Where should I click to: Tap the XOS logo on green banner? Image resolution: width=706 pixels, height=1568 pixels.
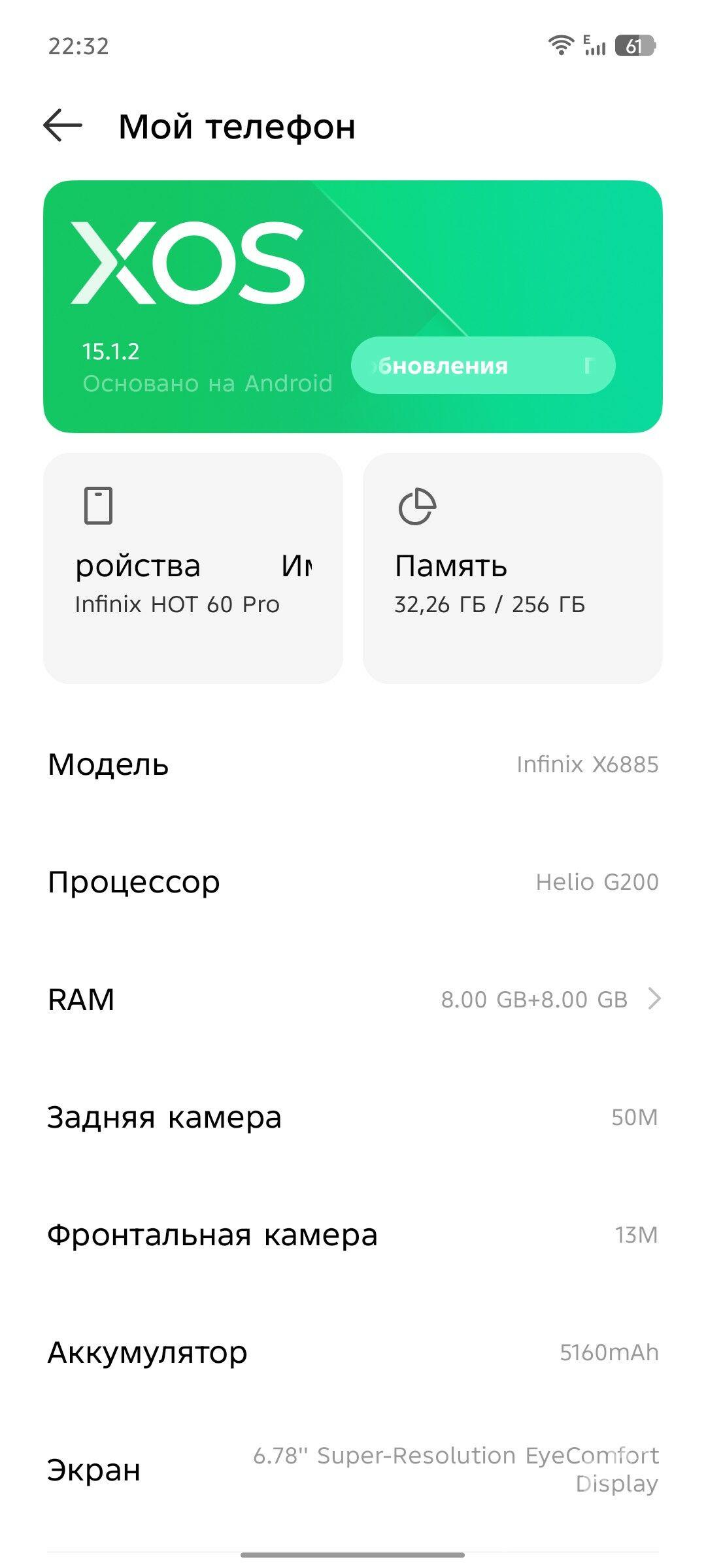(190, 261)
